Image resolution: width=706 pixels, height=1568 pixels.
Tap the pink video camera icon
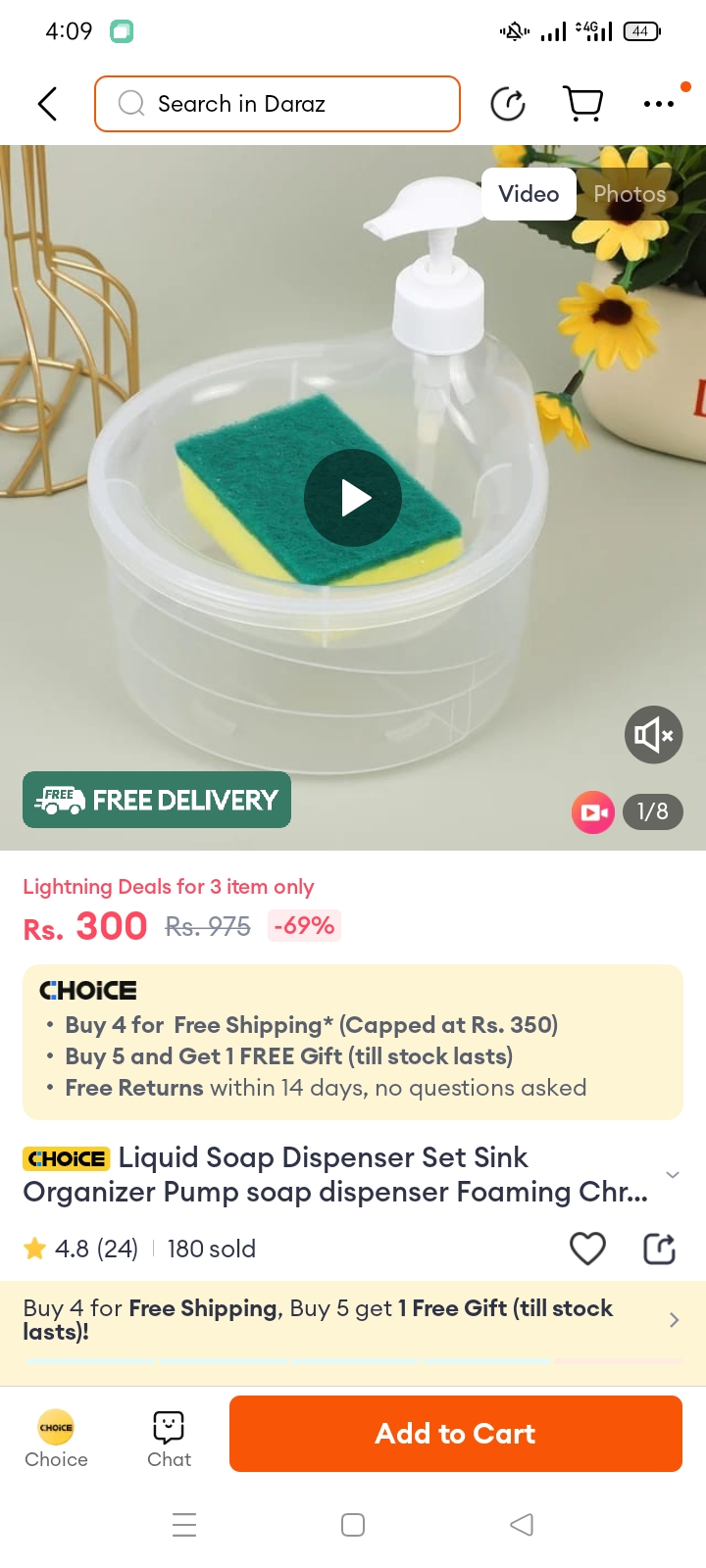[593, 811]
